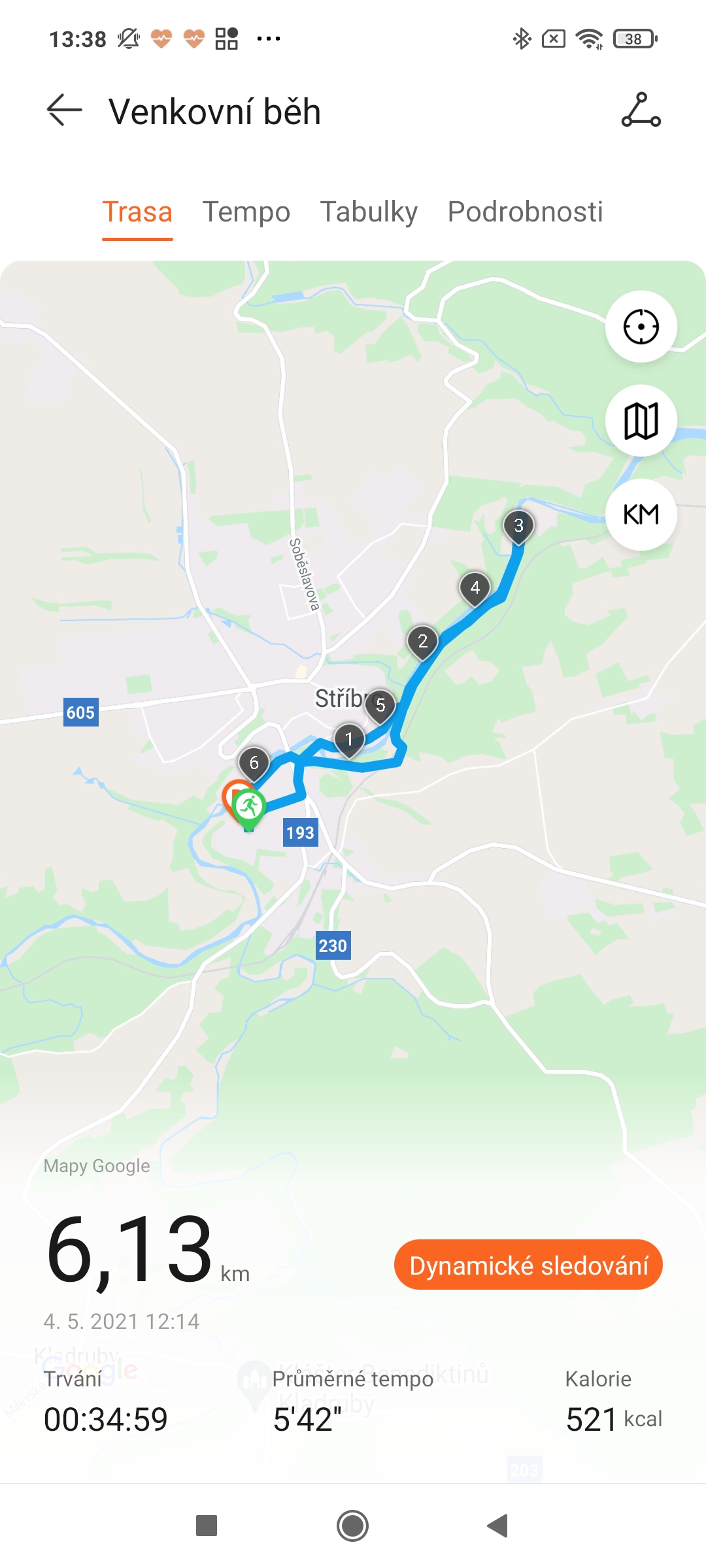Select the Tabulky tab

pos(369,212)
